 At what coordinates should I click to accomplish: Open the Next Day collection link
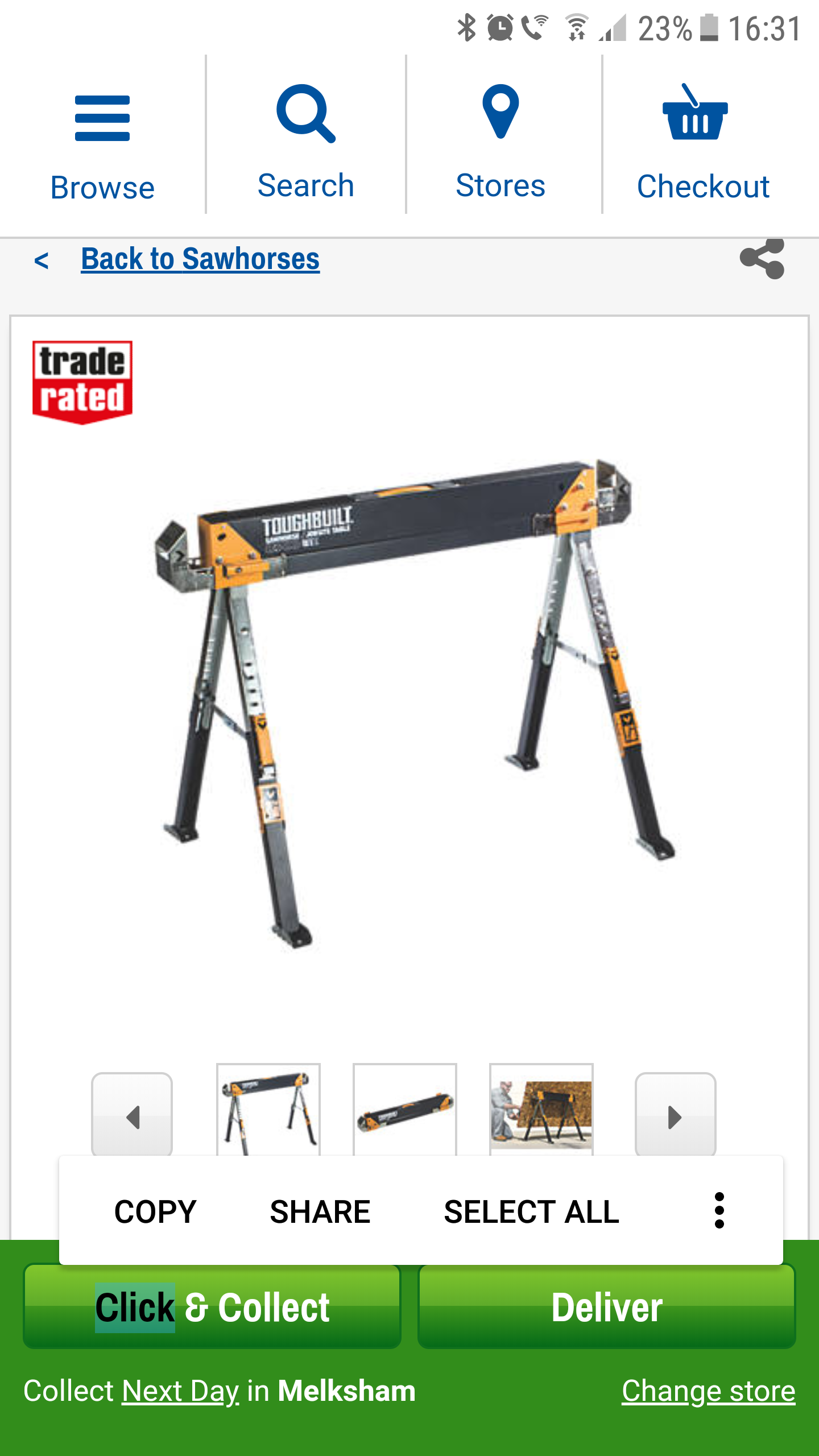[180, 1391]
